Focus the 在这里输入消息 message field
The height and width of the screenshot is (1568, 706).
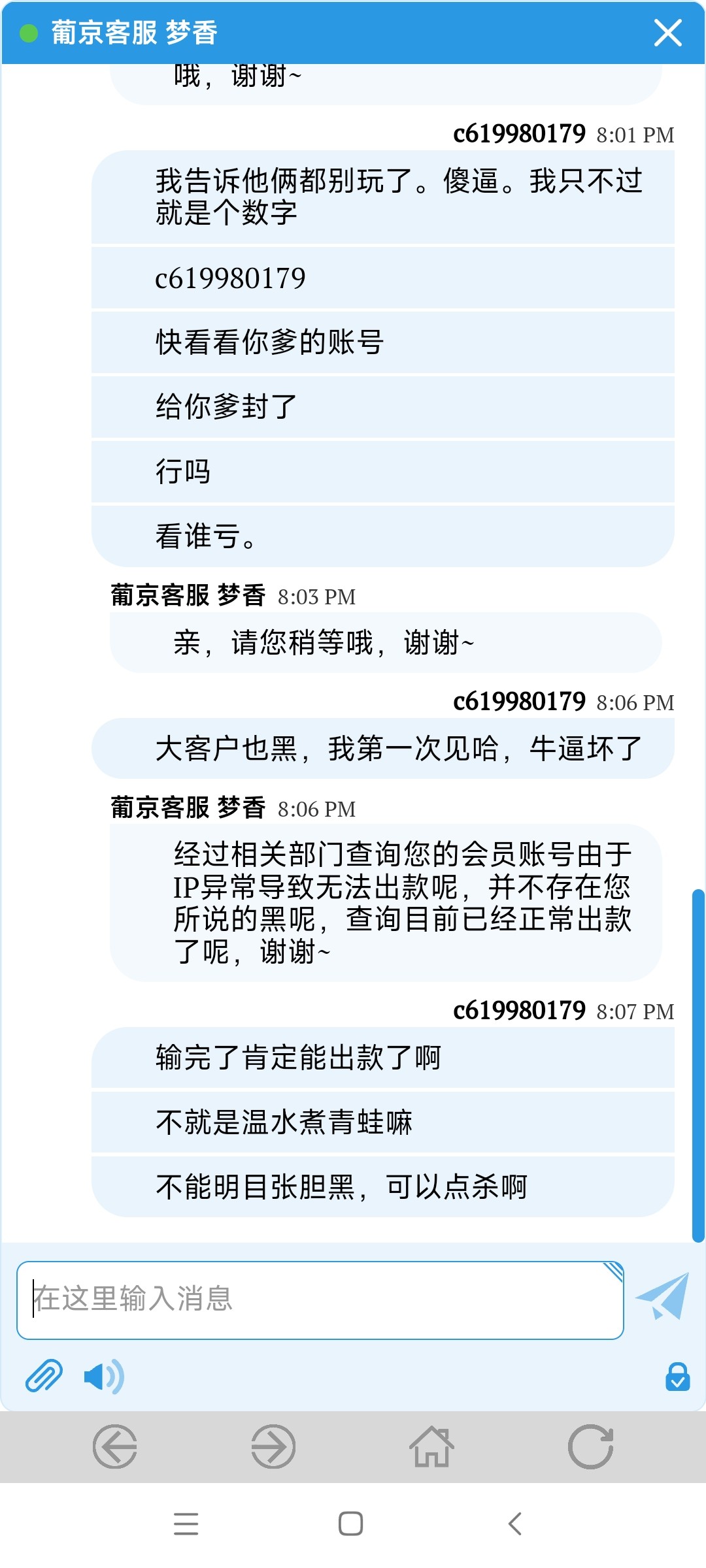pos(320,1299)
